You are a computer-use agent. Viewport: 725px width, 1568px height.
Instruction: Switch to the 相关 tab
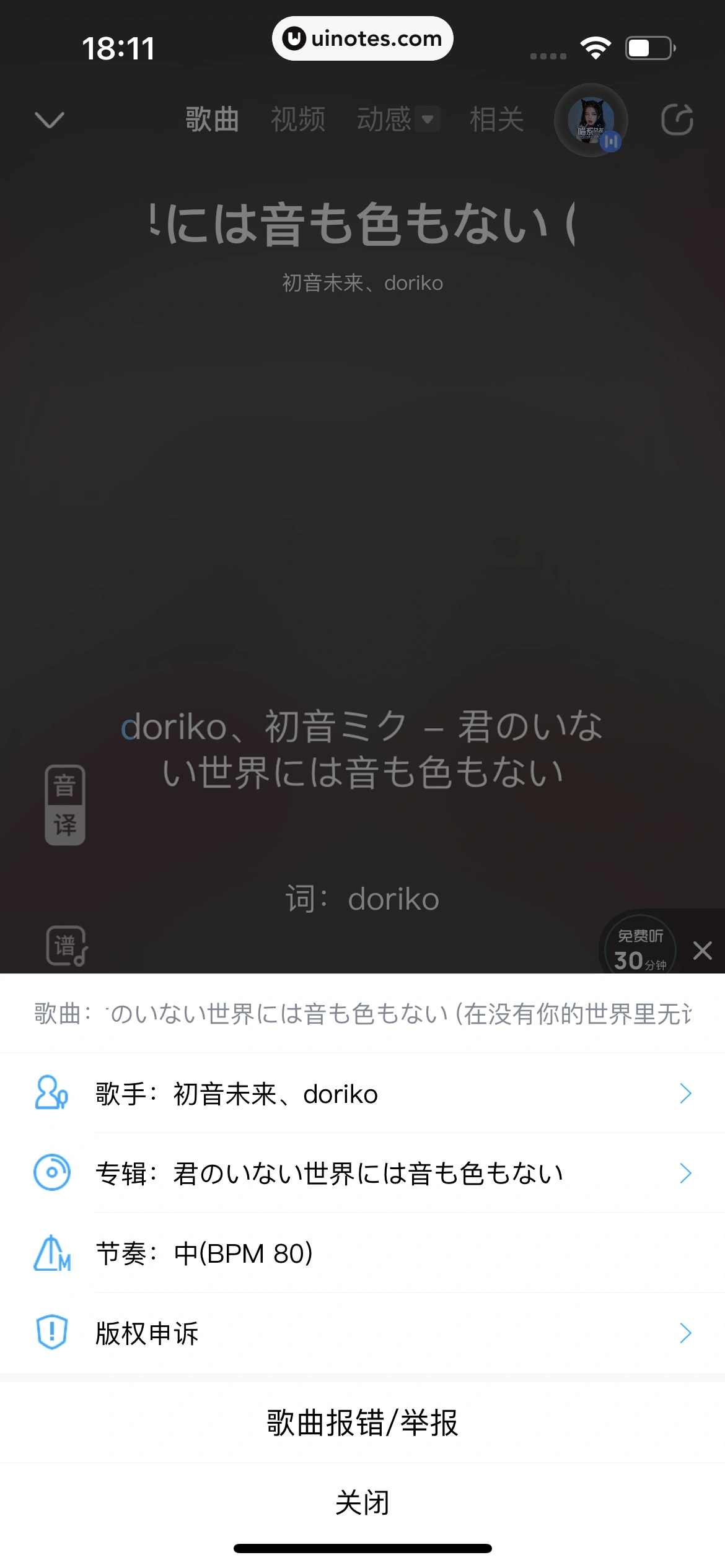click(496, 120)
